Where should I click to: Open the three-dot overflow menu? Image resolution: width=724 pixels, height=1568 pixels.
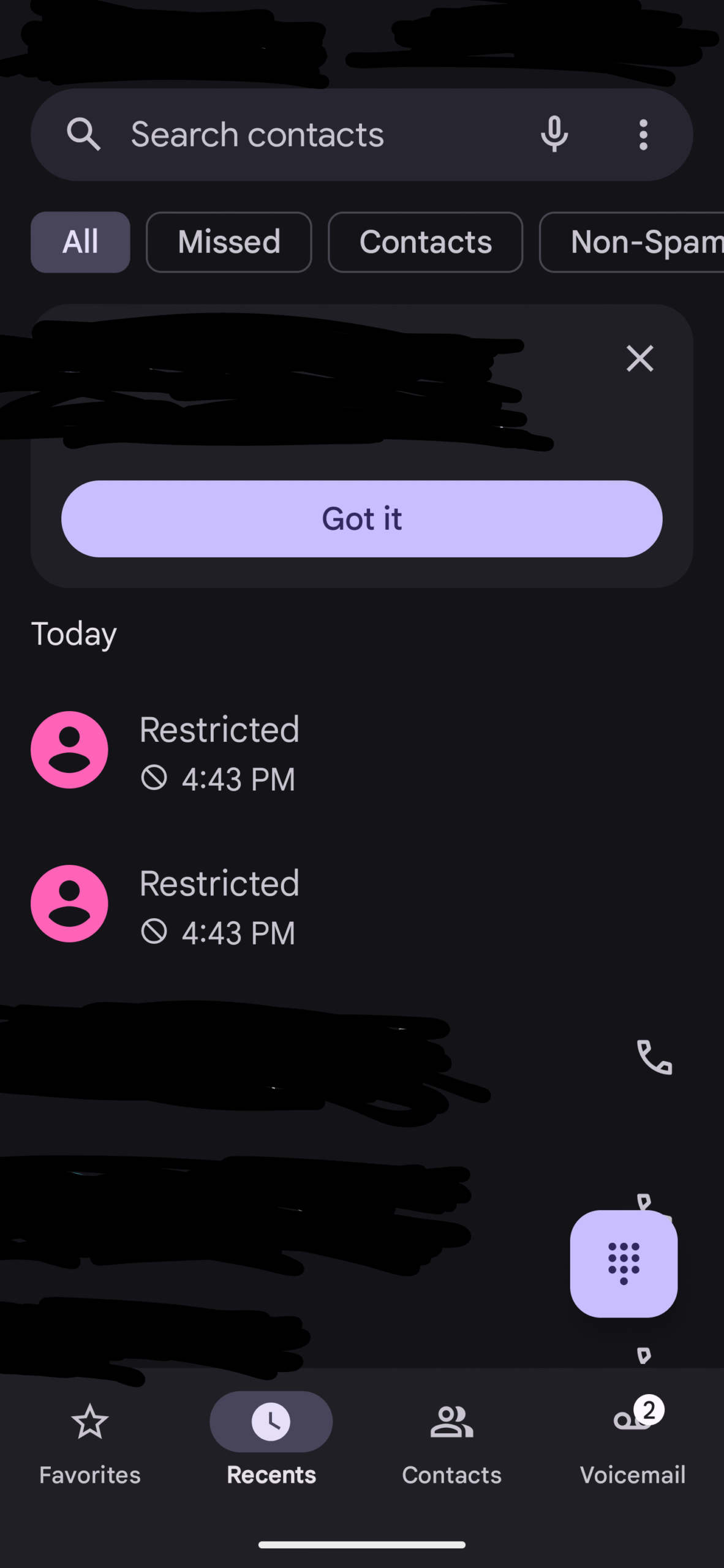coord(643,134)
